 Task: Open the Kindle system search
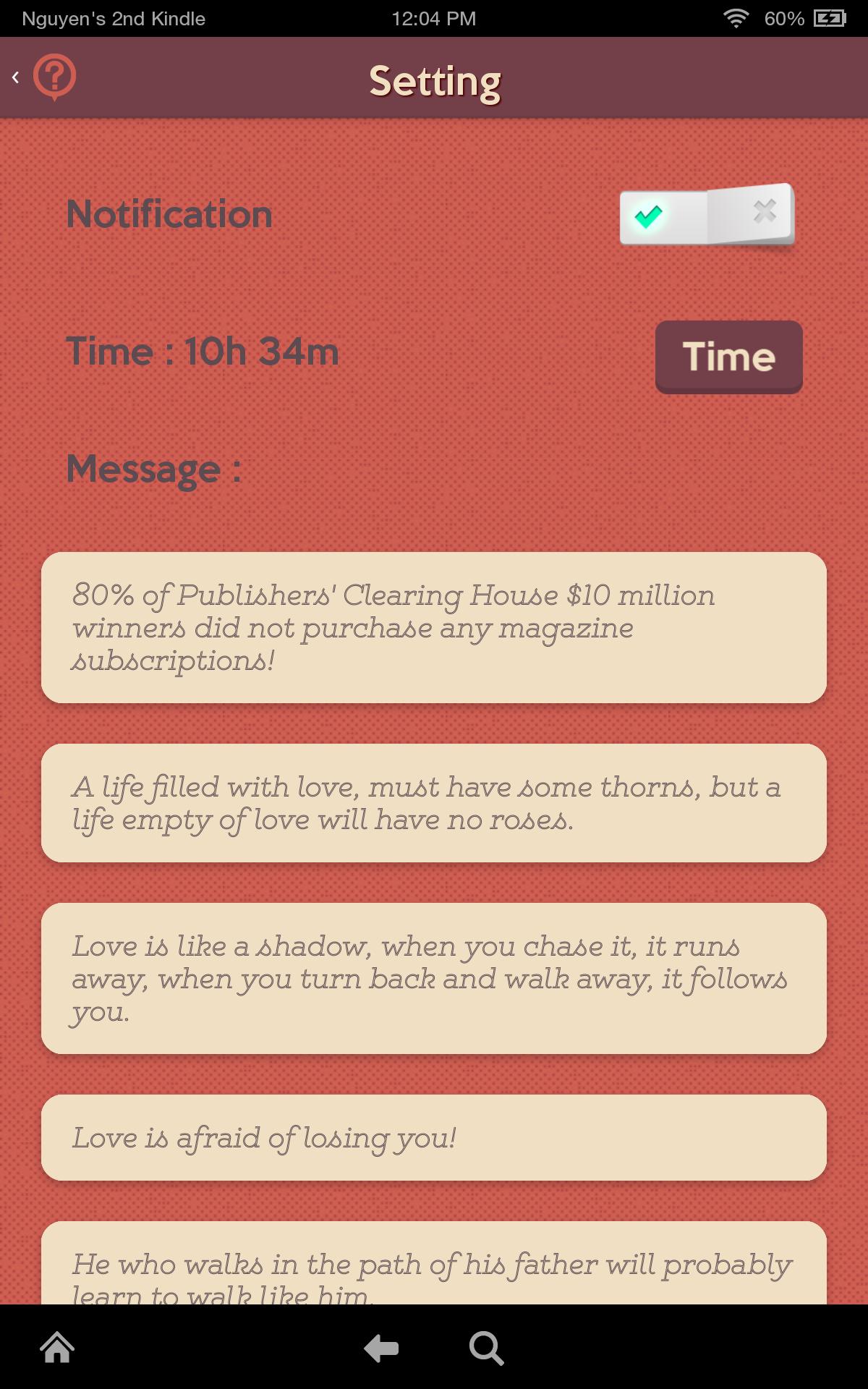click(486, 1348)
